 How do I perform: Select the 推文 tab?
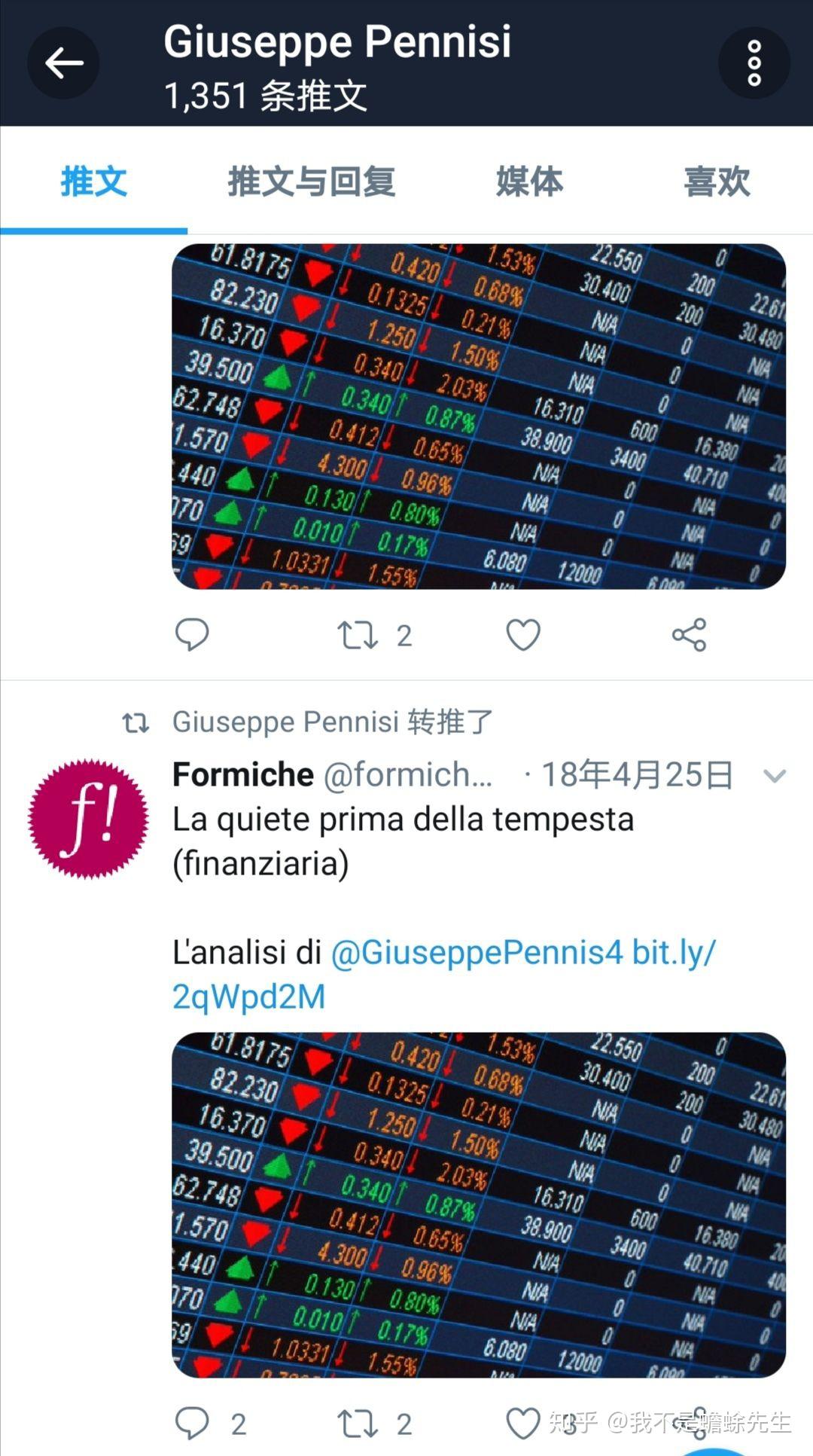tap(93, 182)
